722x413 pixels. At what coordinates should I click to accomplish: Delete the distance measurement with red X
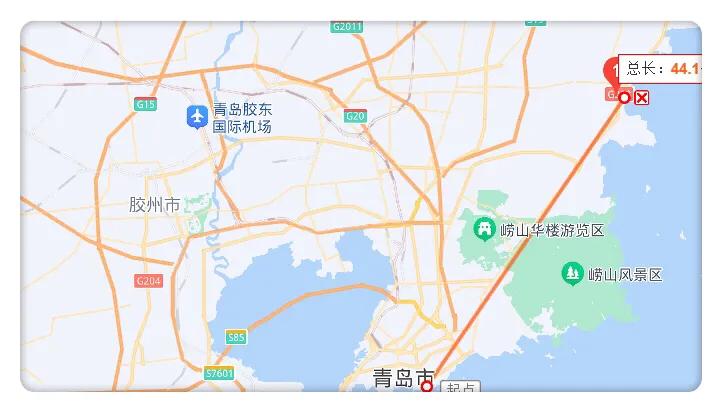pyautogui.click(x=642, y=97)
